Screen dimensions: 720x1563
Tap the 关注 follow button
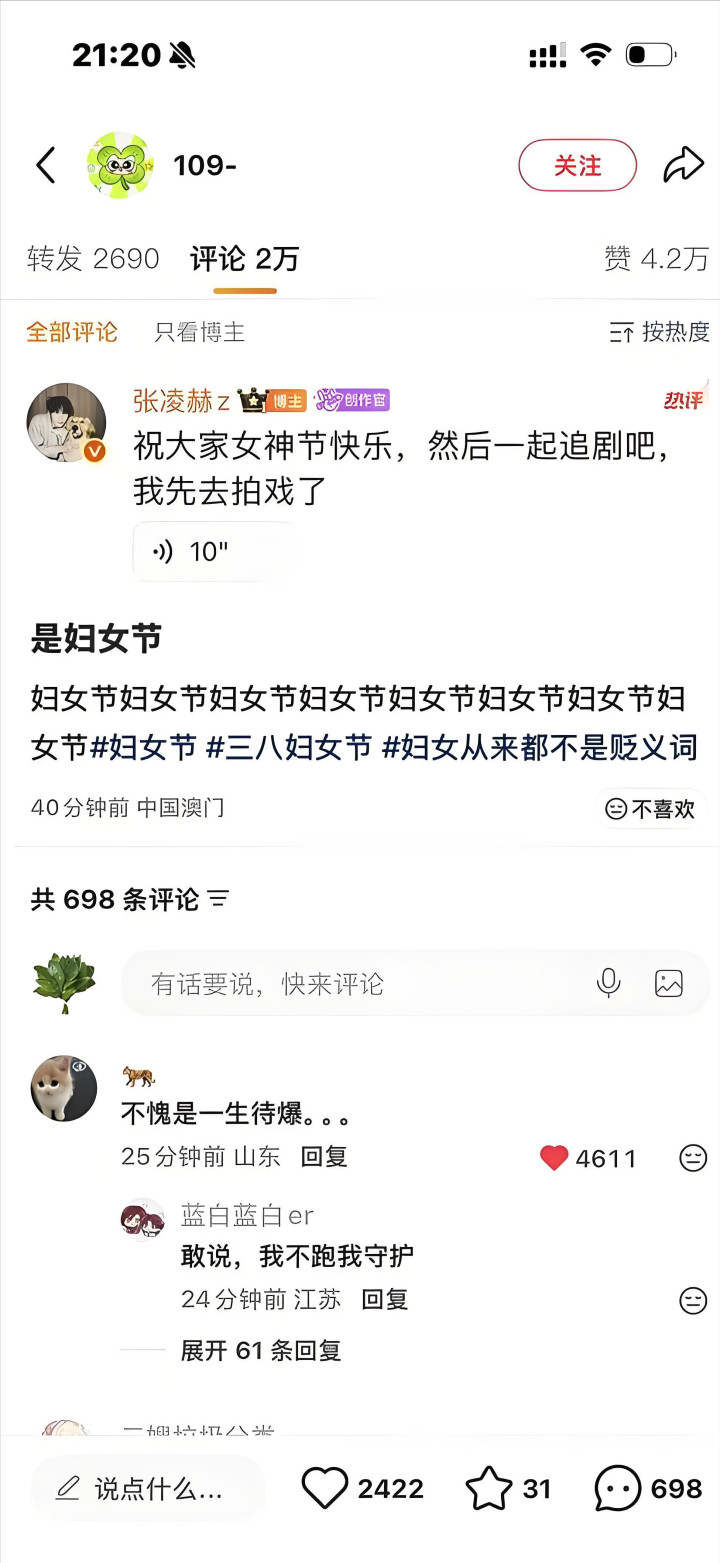pyautogui.click(x=577, y=165)
